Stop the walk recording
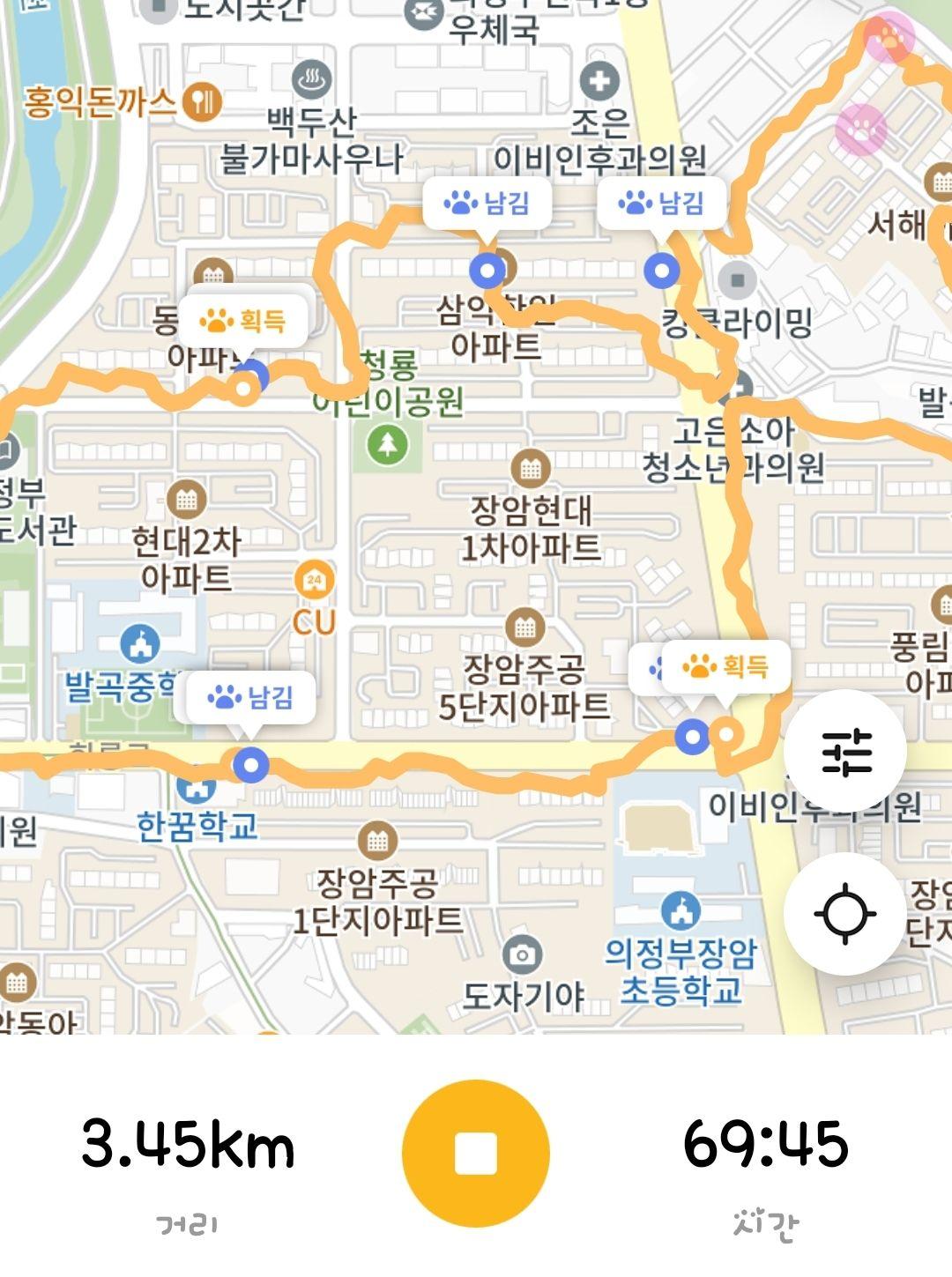The height and width of the screenshot is (1277, 952). click(475, 1153)
